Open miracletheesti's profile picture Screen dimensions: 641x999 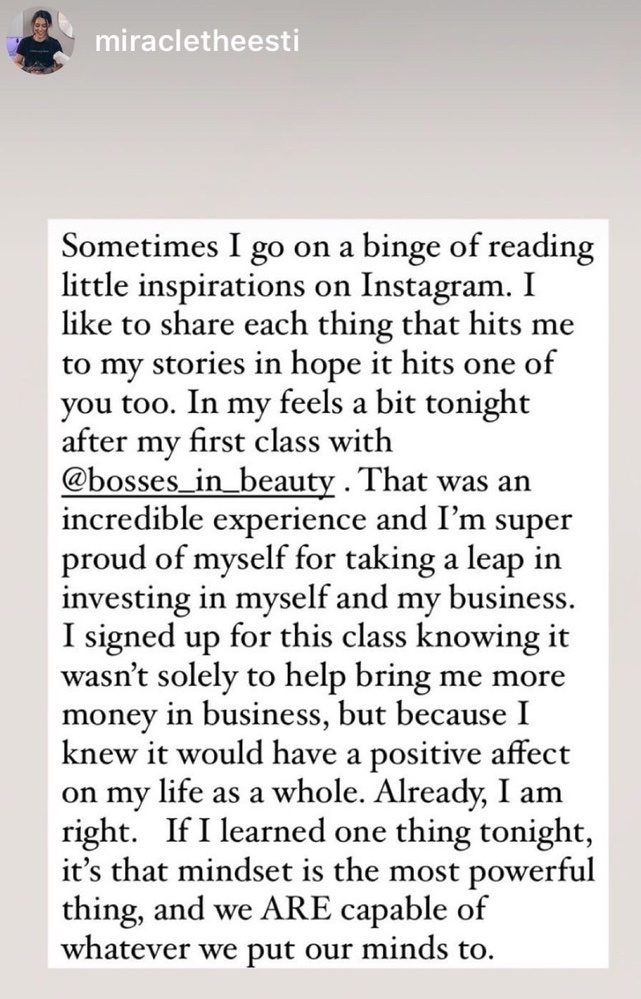(41, 41)
